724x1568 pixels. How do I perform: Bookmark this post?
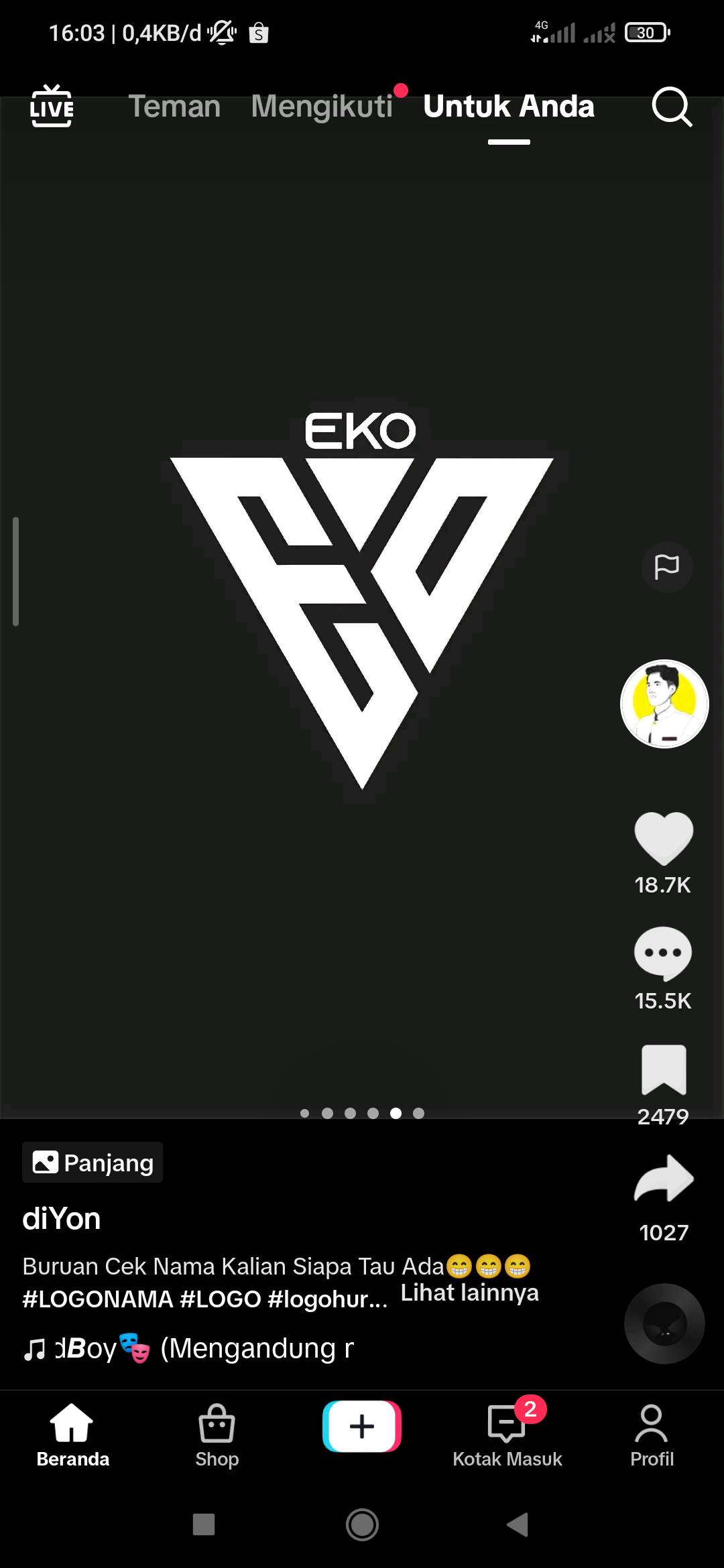pyautogui.click(x=664, y=1069)
